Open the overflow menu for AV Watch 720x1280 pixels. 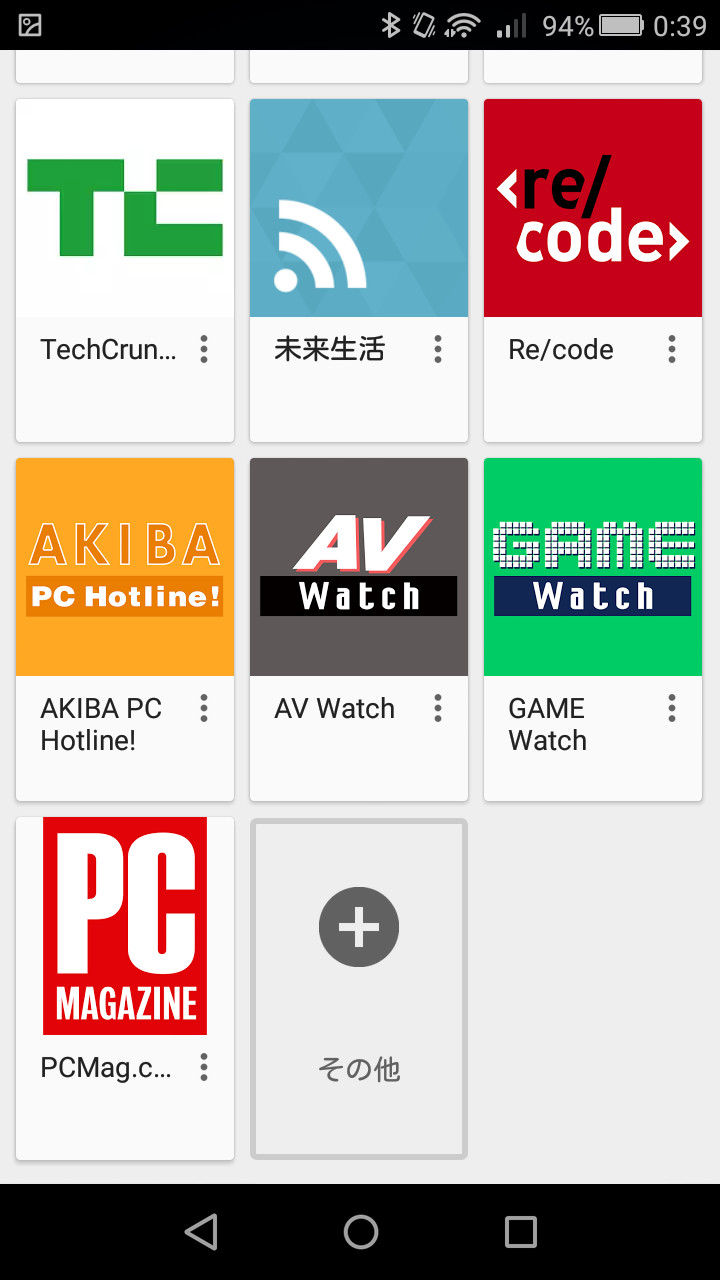pos(437,709)
